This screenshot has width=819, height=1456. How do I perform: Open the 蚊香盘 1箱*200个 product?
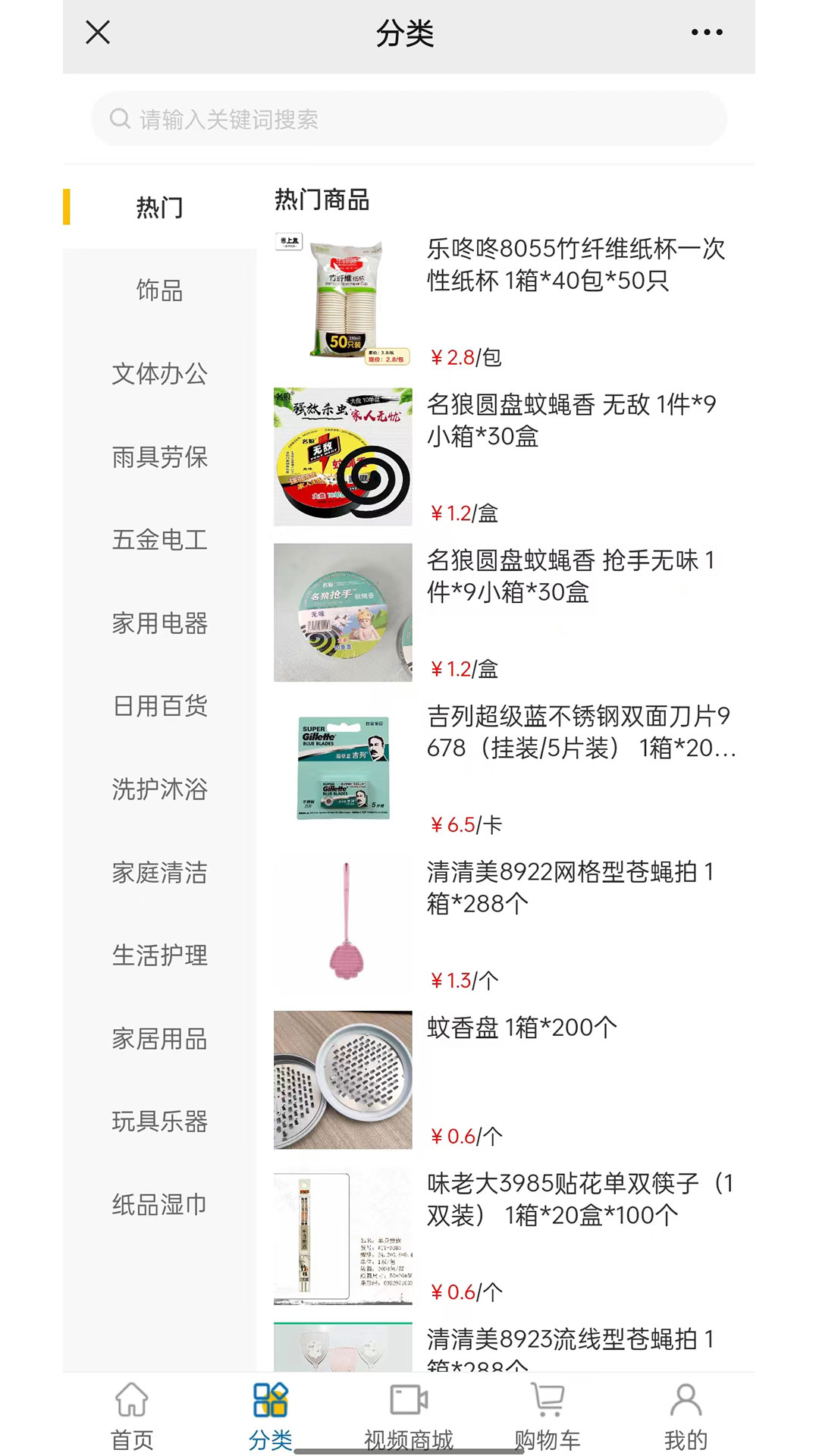522,1028
